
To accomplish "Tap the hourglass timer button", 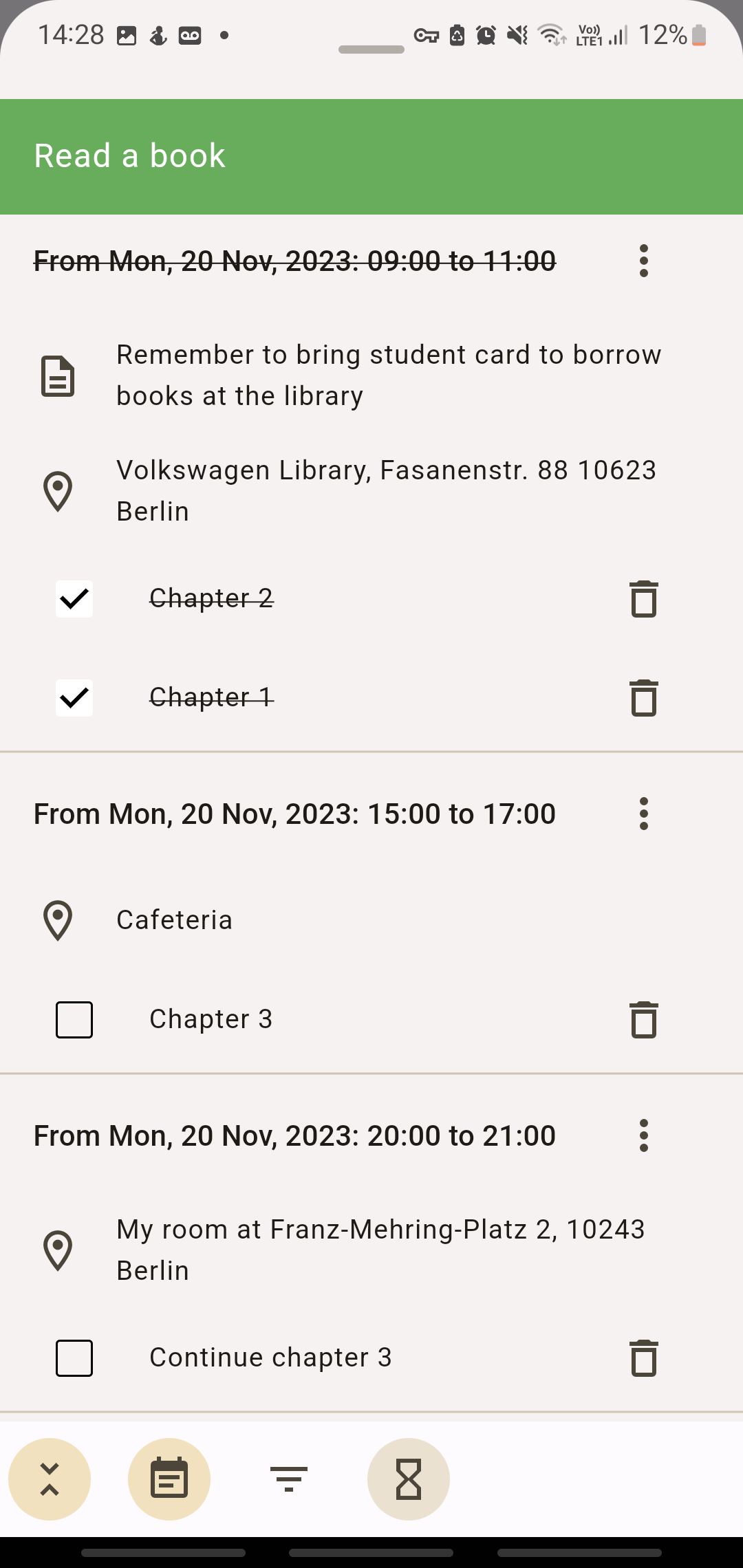I will point(409,1479).
